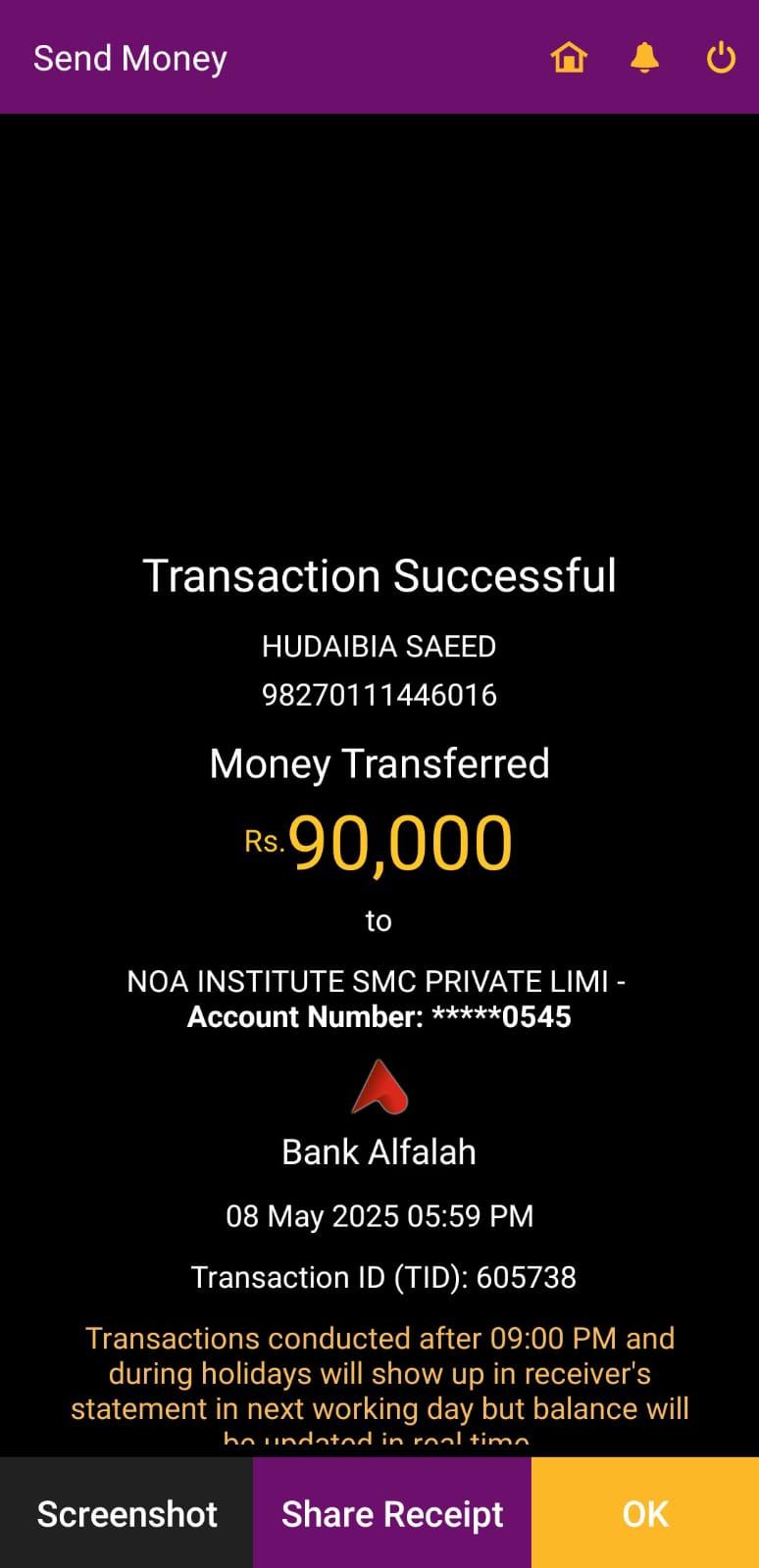Open the notifications bell

click(644, 58)
